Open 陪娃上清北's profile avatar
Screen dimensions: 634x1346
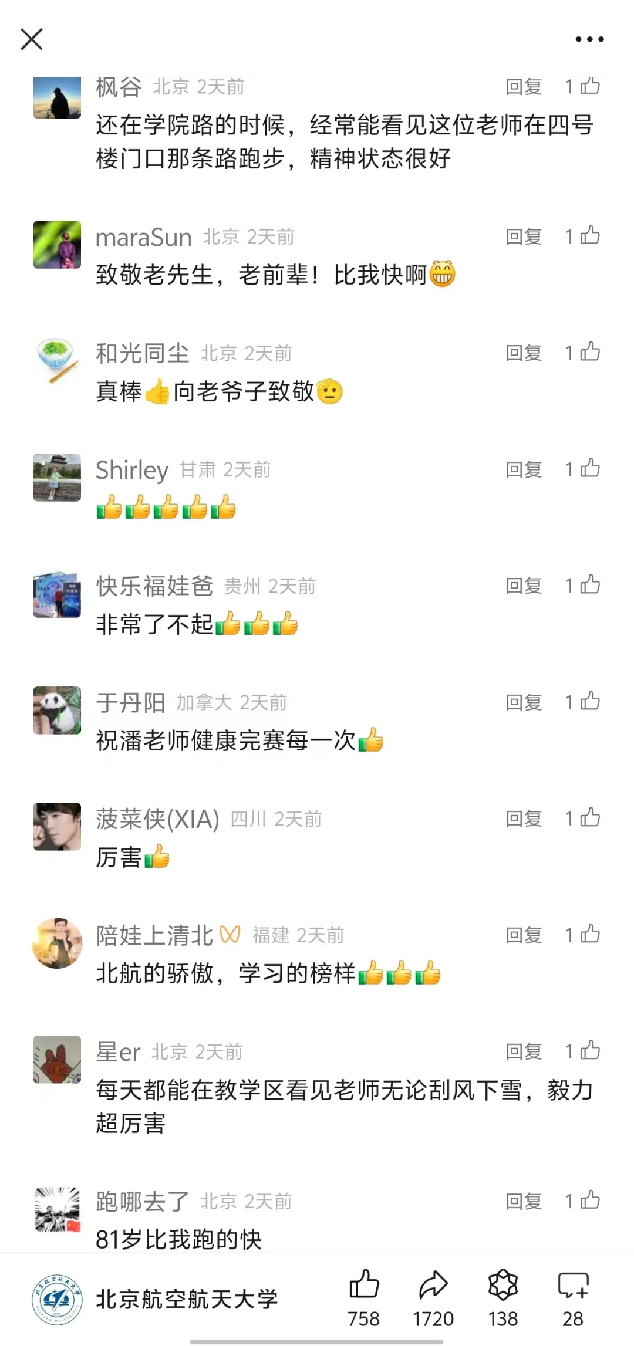pos(57,943)
